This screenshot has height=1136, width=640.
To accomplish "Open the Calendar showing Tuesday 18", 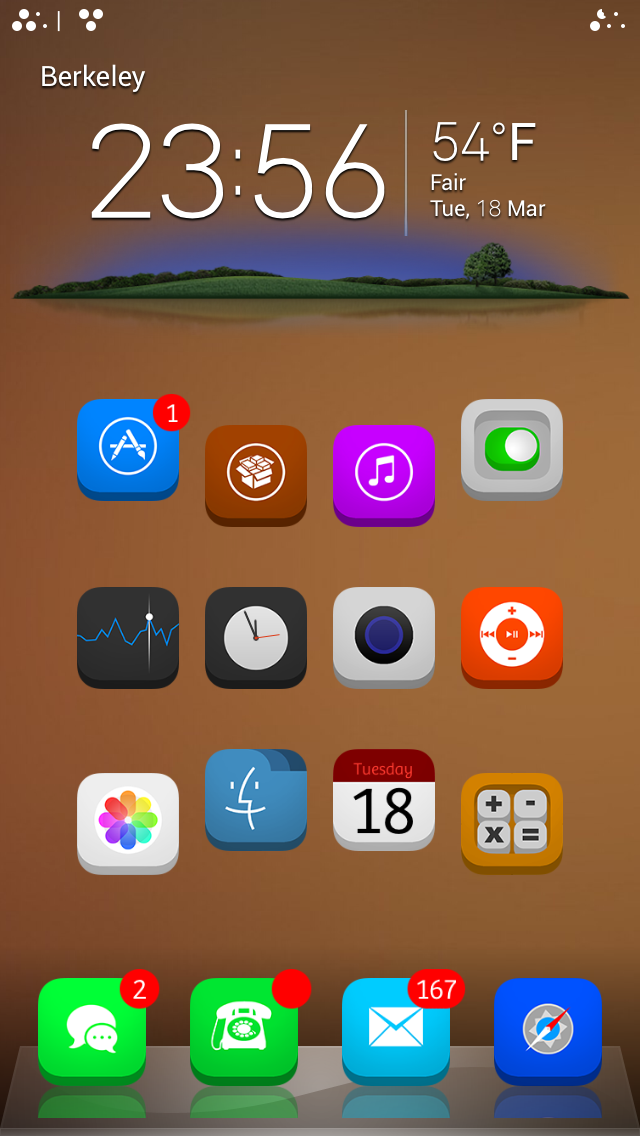I will 383,800.
